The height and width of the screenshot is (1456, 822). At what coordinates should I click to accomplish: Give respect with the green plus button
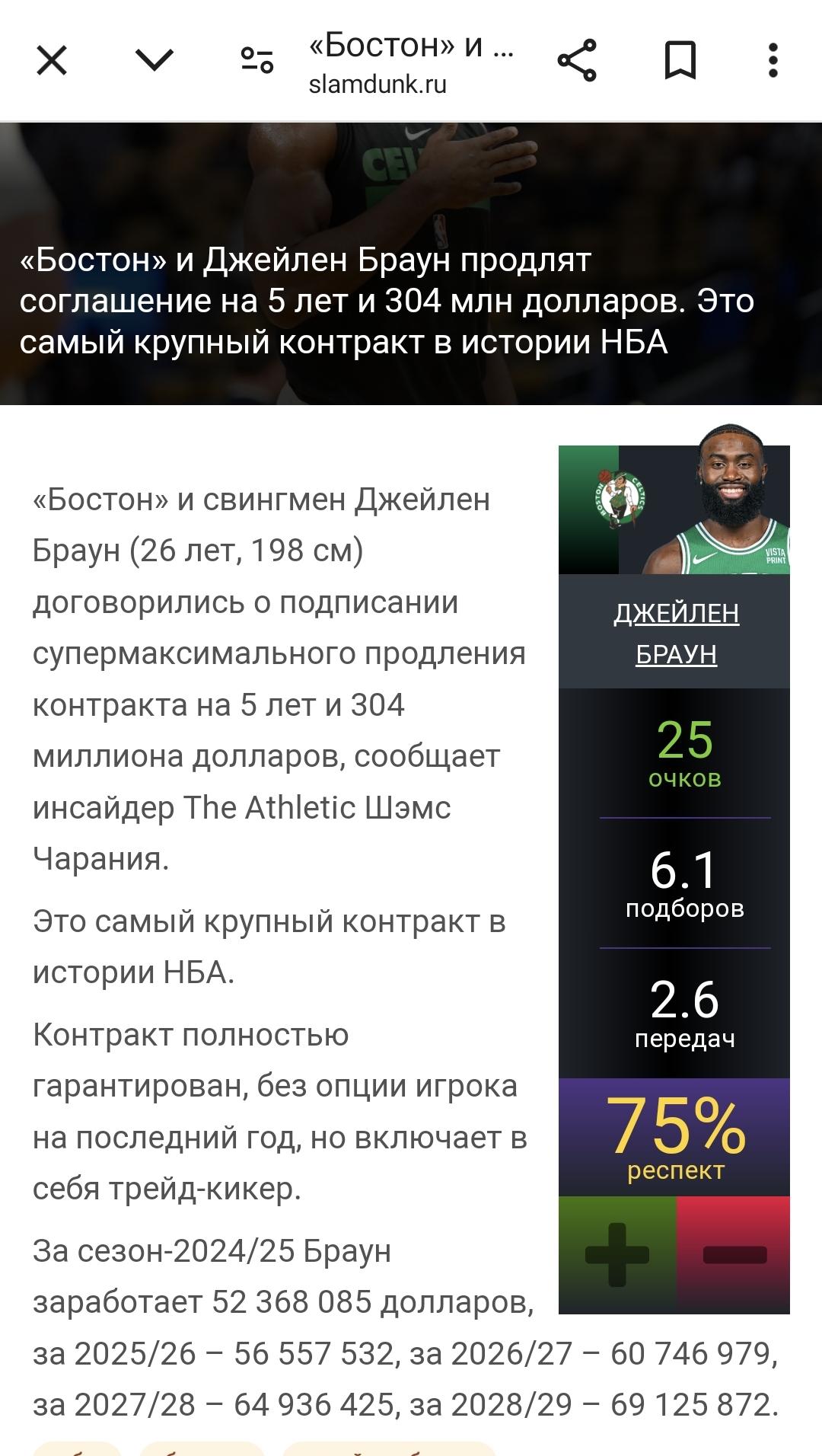click(617, 1254)
